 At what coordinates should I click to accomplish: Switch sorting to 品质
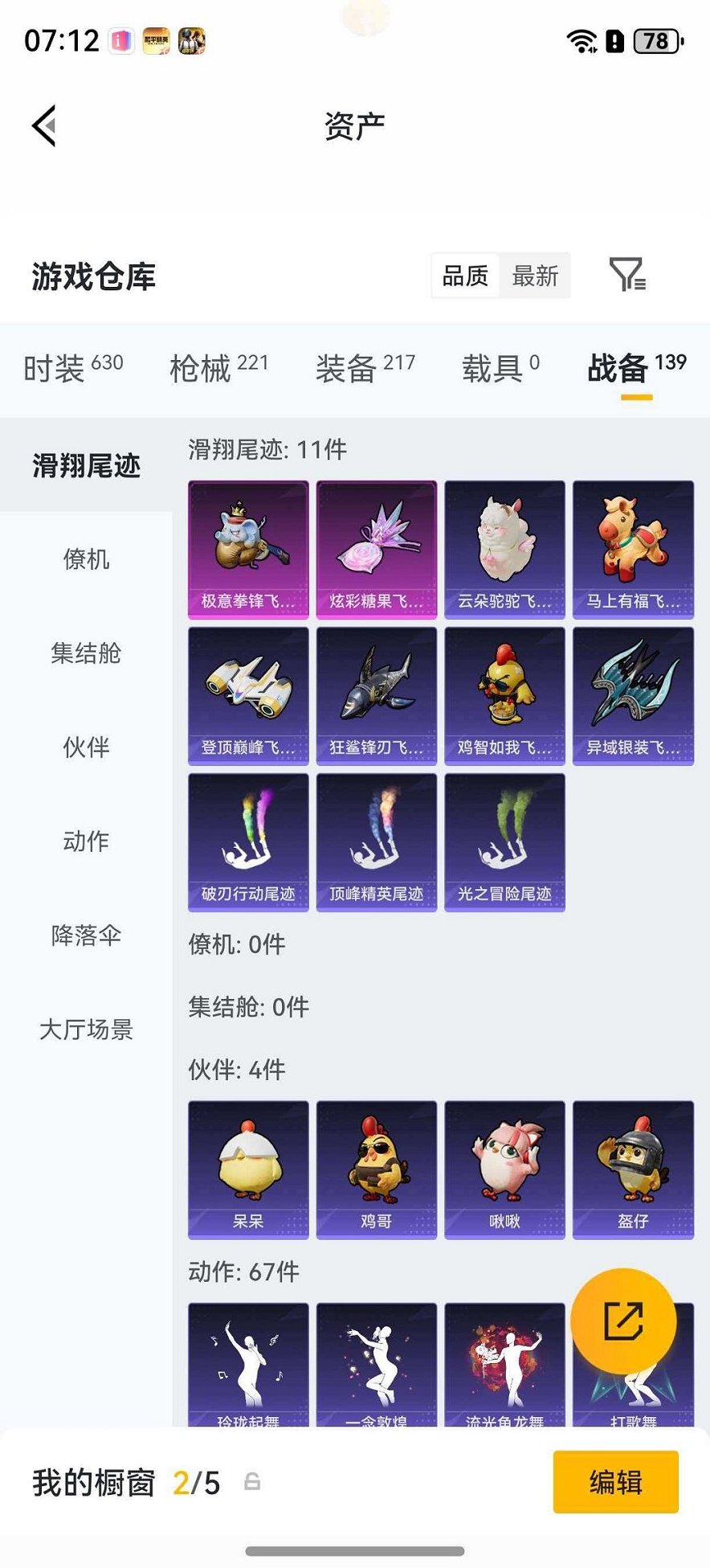(x=464, y=276)
